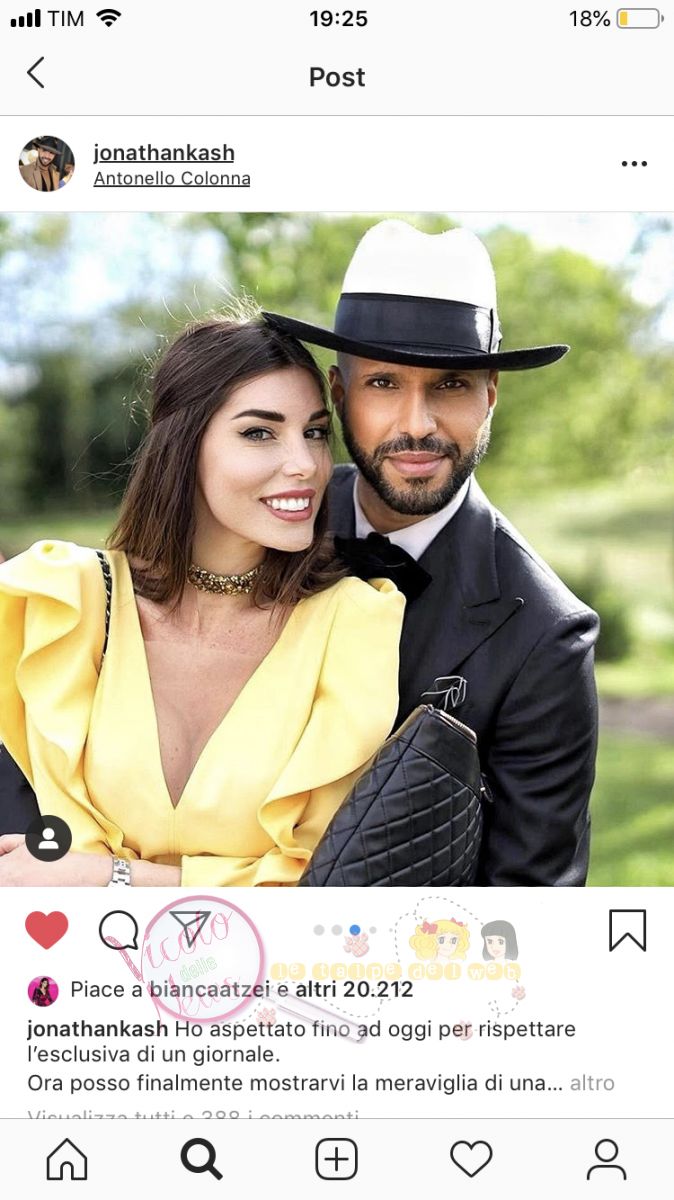
Task: Switch to the Profile tab
Action: 606,1160
